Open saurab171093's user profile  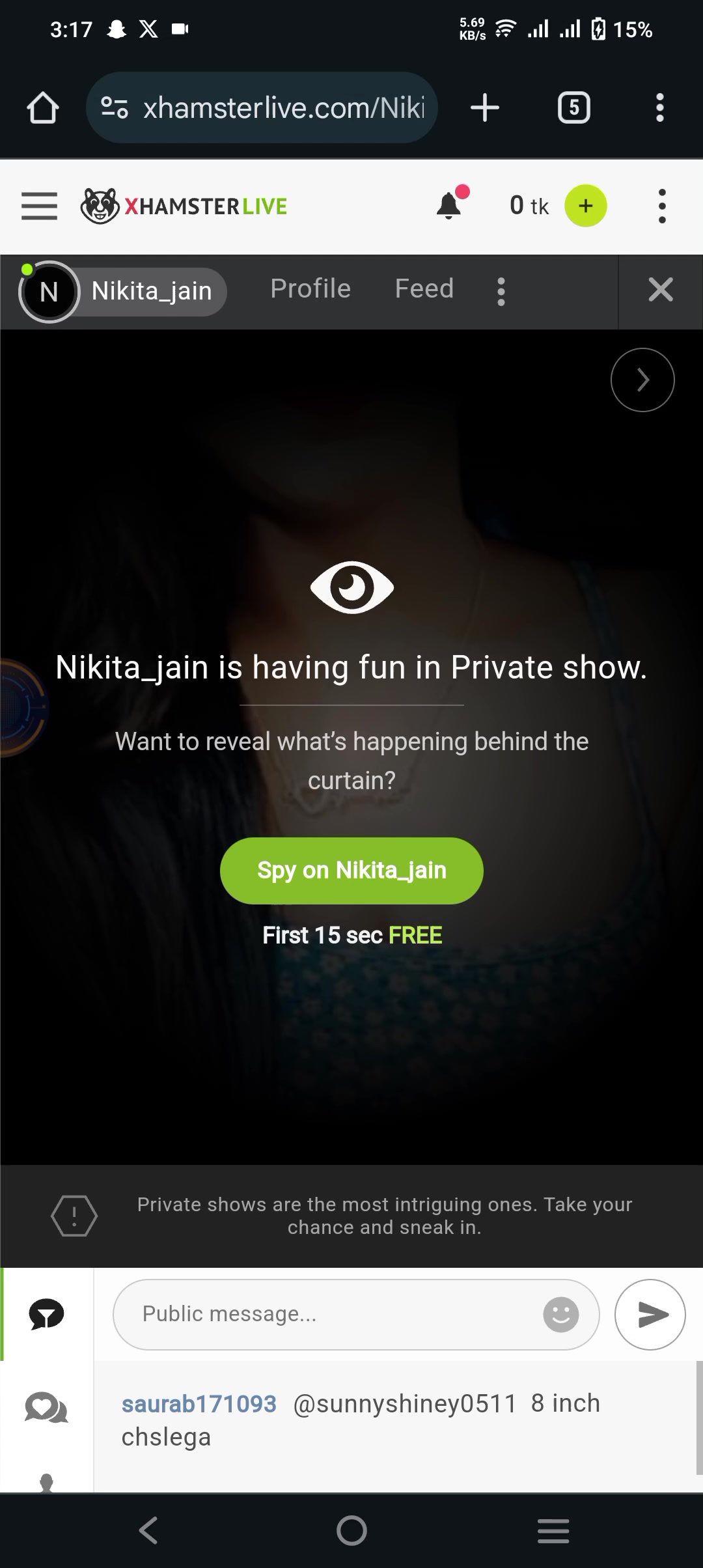click(199, 1404)
